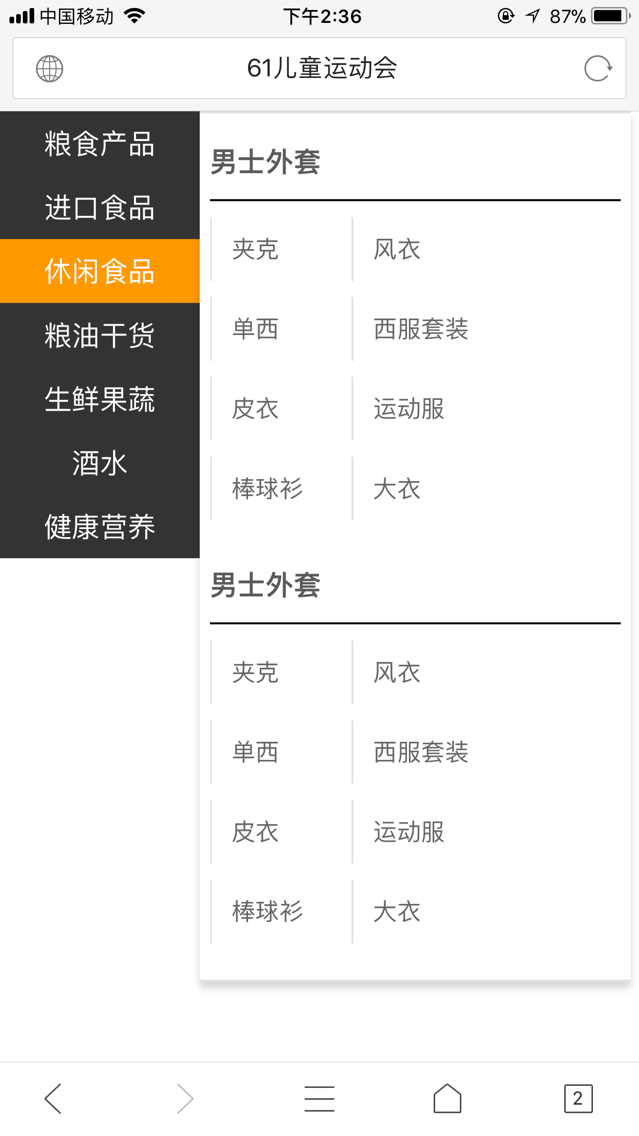
Task: Select 皮衣 in the second group
Action: pos(256,832)
